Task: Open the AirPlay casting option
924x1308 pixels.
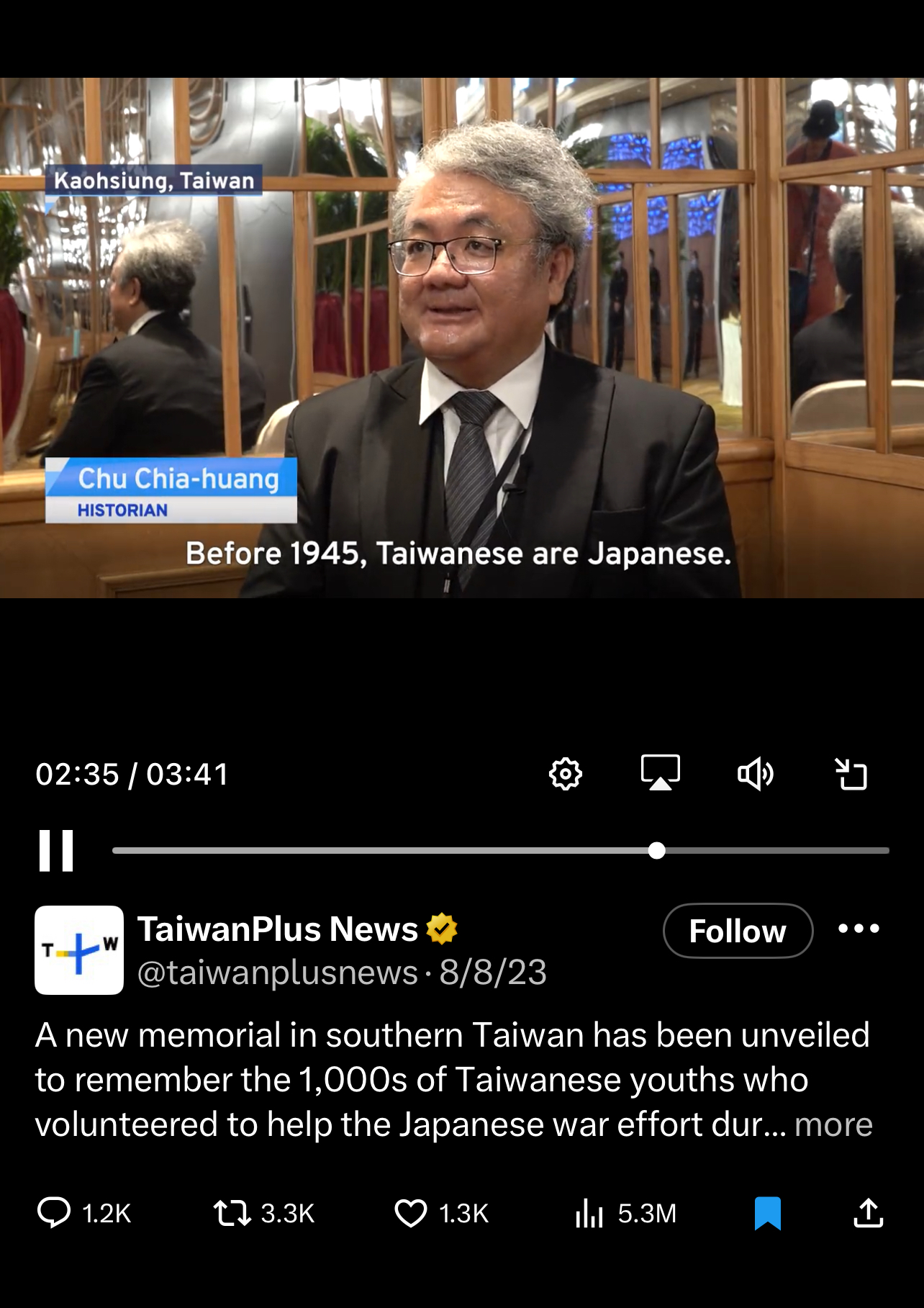Action: coord(660,773)
